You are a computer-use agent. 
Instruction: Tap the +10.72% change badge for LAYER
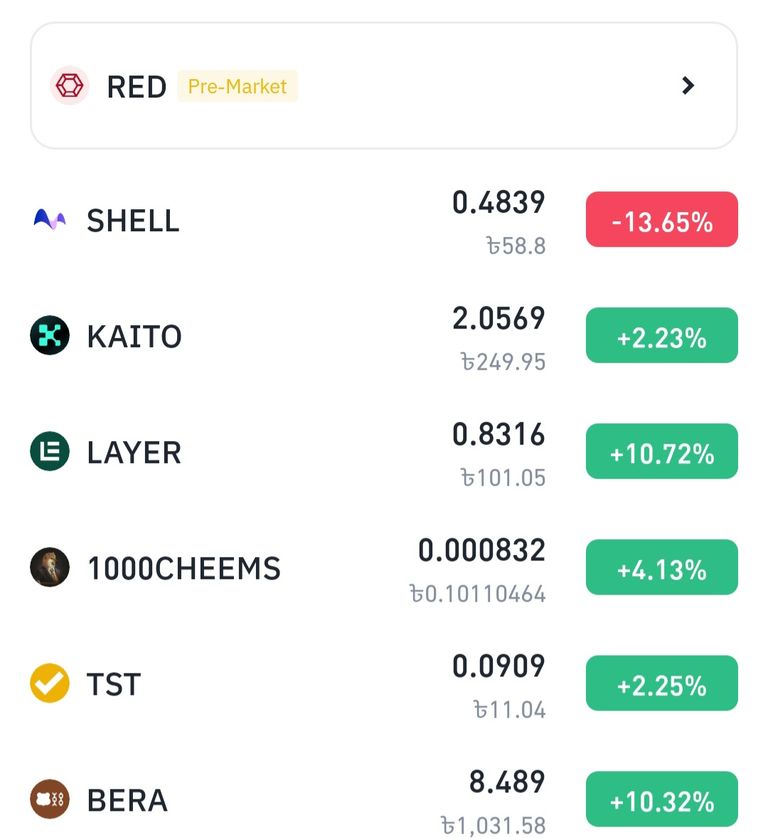point(661,452)
